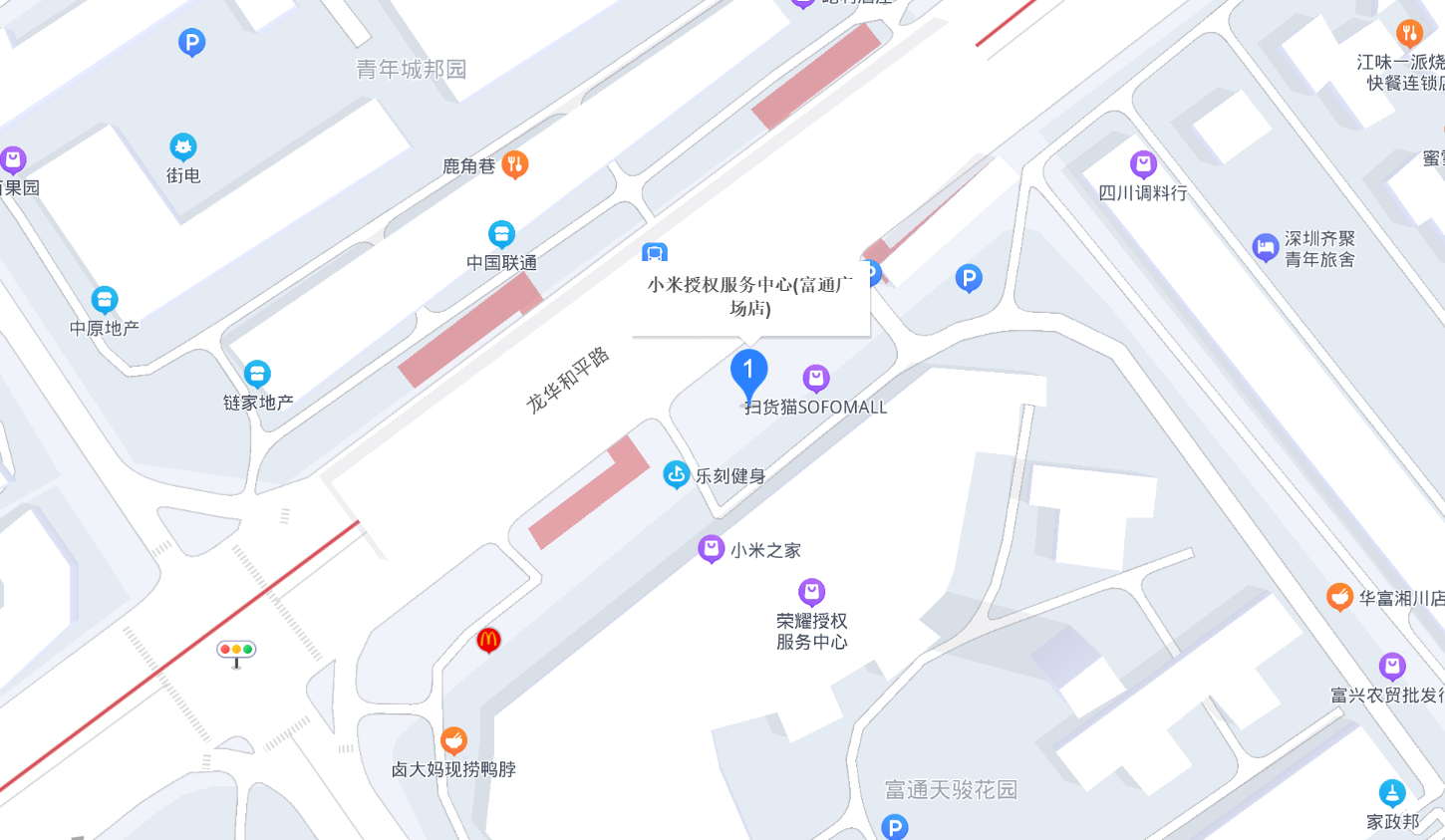Select the 深圳齐聚青年旅舍 hostel marker

(x=1265, y=247)
